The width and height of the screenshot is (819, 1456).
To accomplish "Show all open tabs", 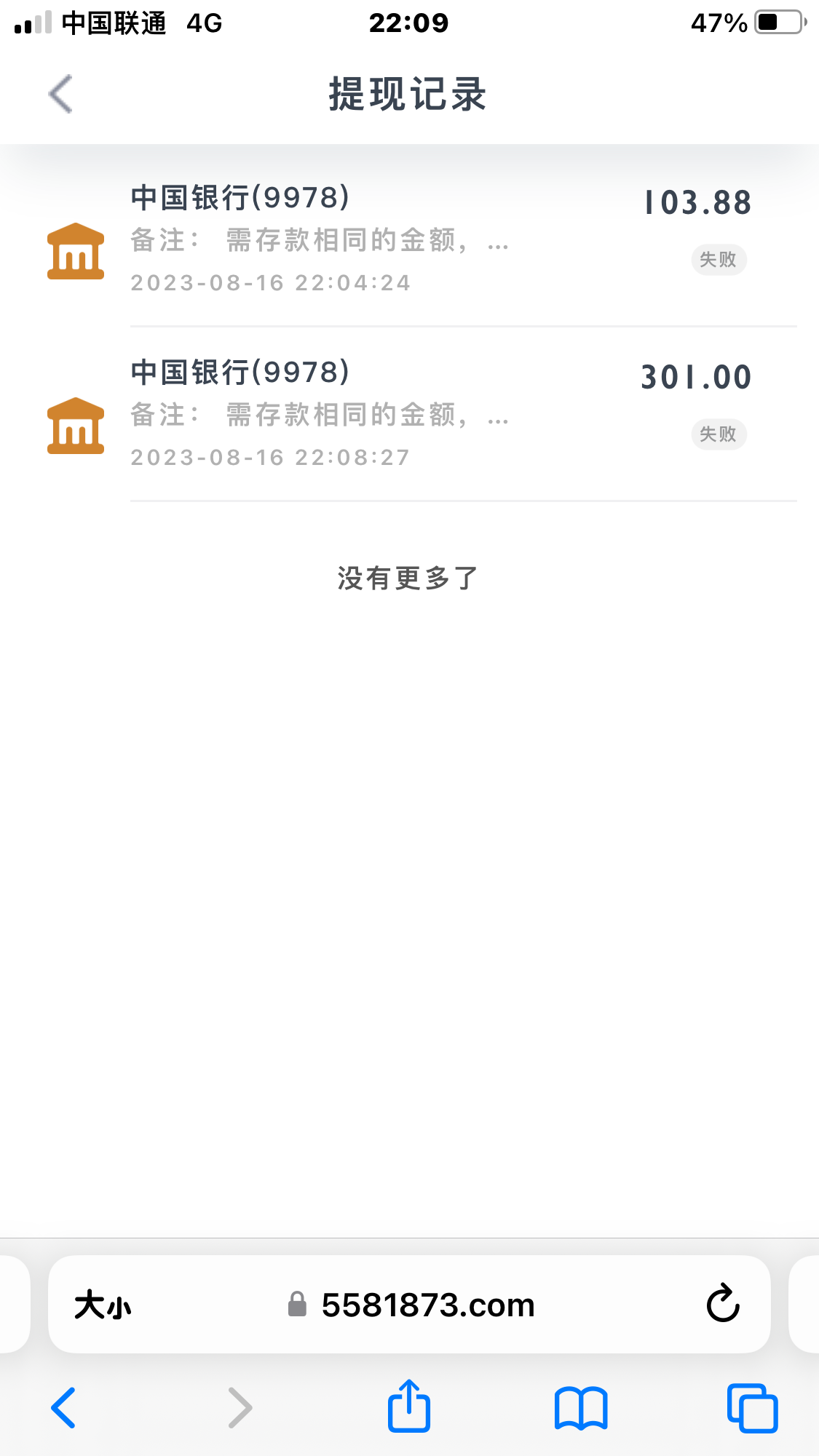I will point(752,1408).
